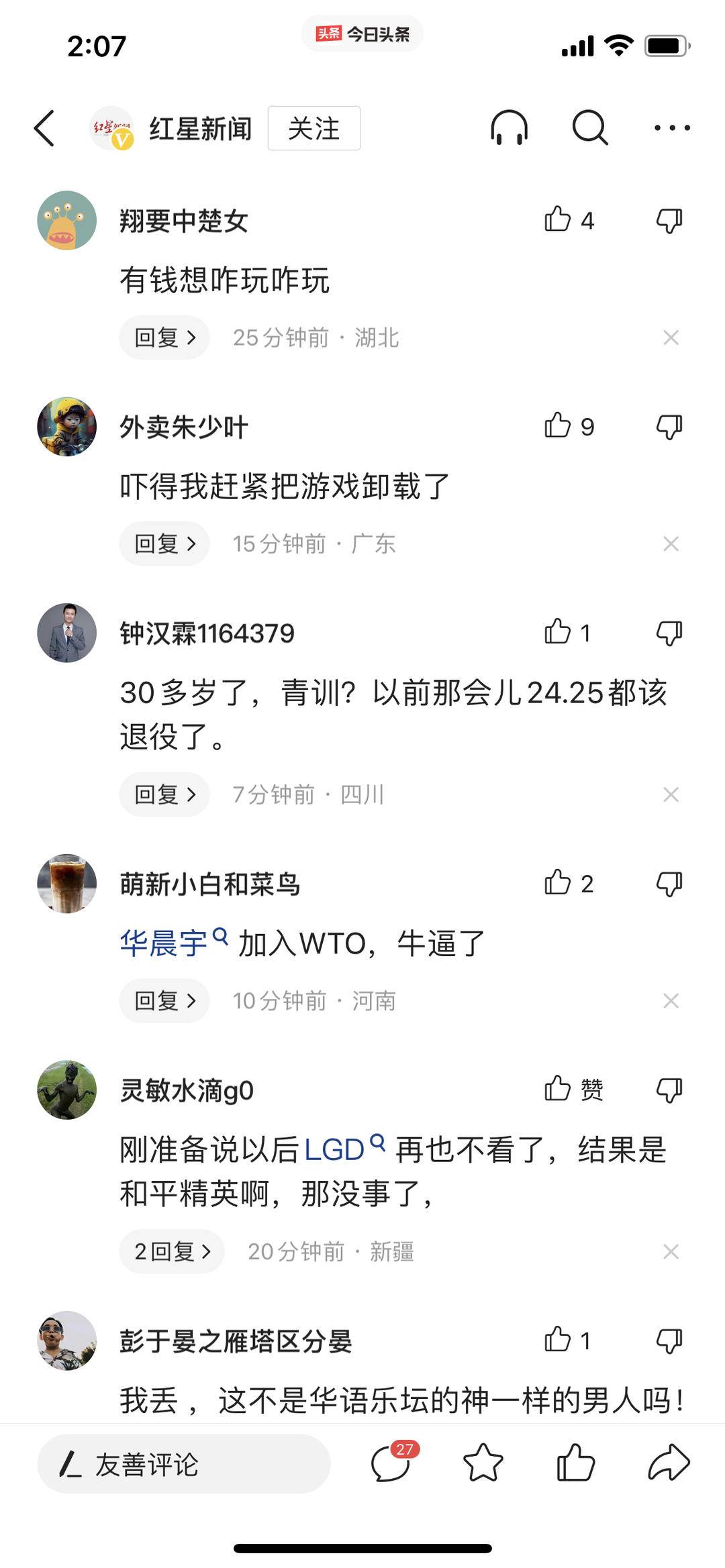This screenshot has height=1568, width=725.
Task: Open the comments bubble showing 27
Action: pos(392,1462)
